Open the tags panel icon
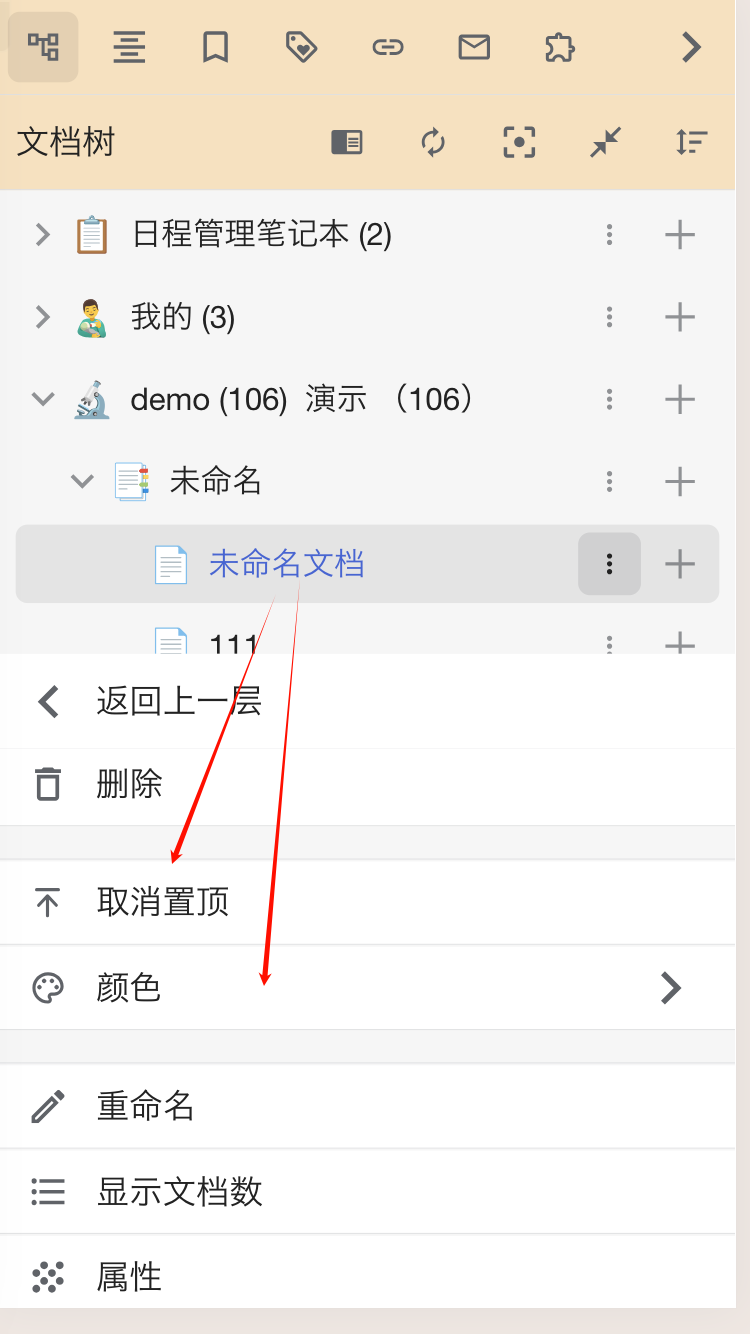 [x=301, y=47]
